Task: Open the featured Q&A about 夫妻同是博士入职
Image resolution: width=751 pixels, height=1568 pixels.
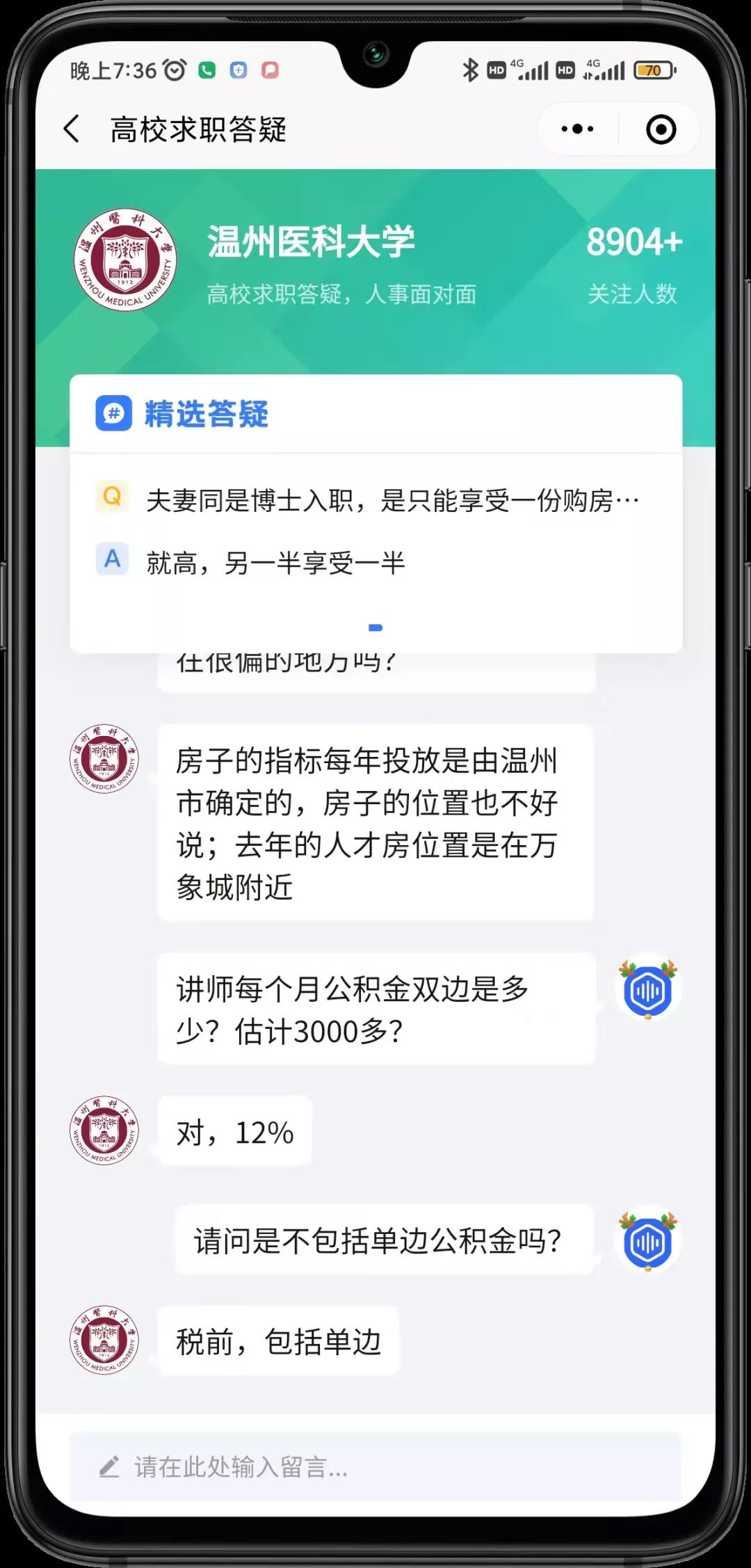Action: 391,500
